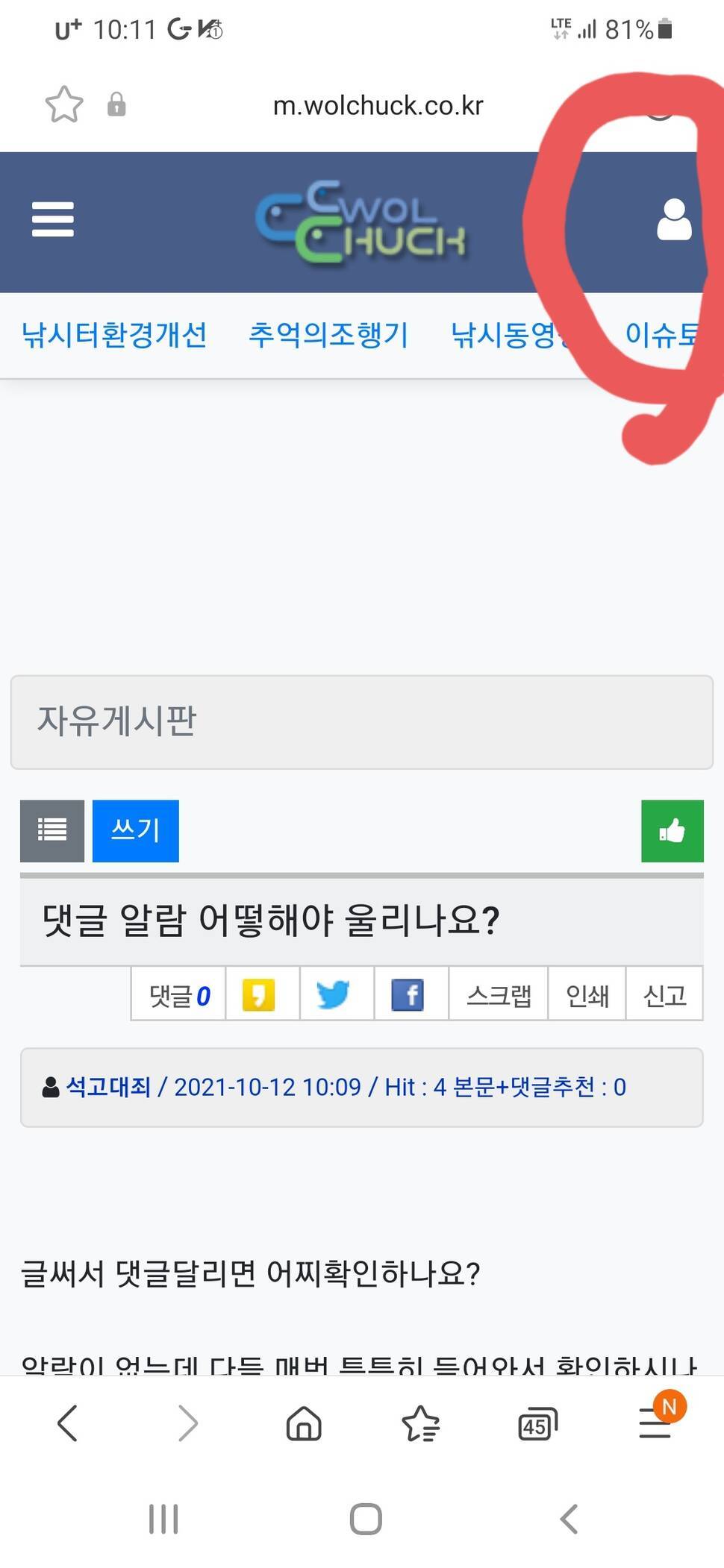Screen dimensions: 724x1568
Task: Jump to 댓글 0 comments
Action: point(179,994)
